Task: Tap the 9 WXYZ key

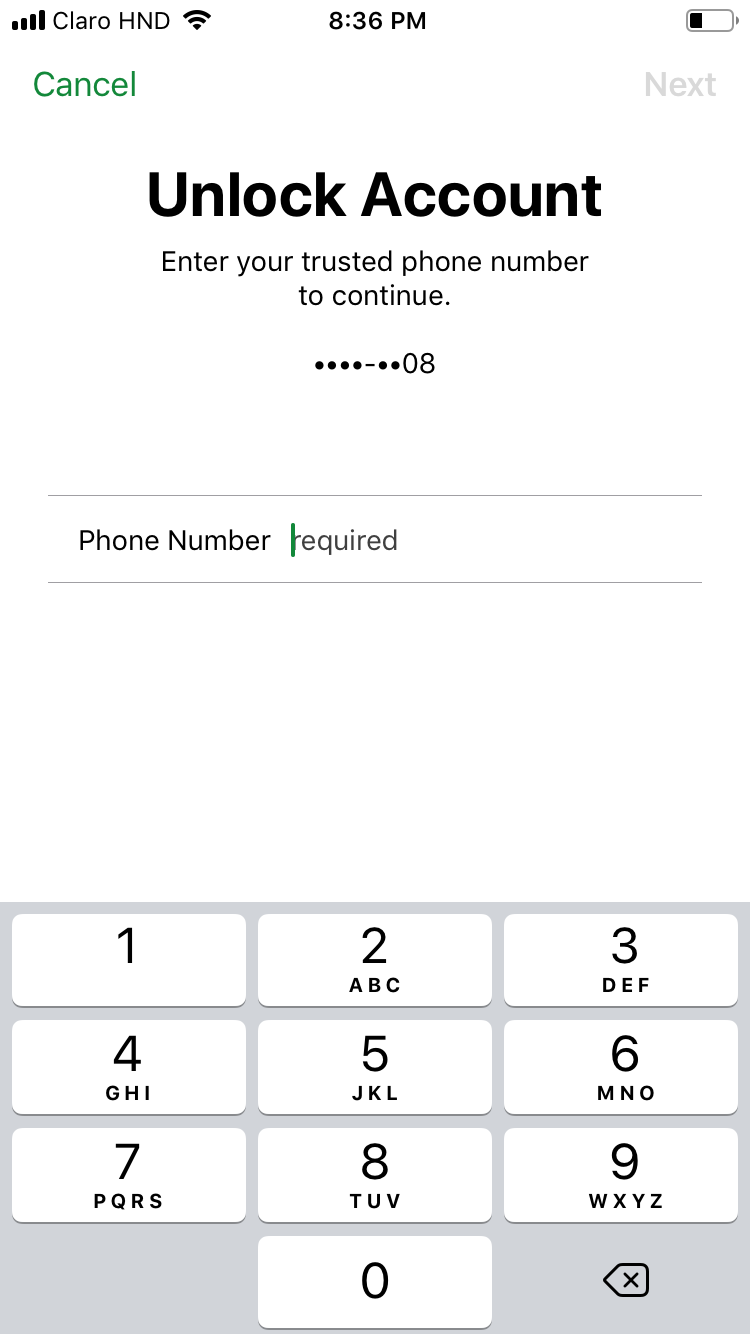Action: [625, 1174]
